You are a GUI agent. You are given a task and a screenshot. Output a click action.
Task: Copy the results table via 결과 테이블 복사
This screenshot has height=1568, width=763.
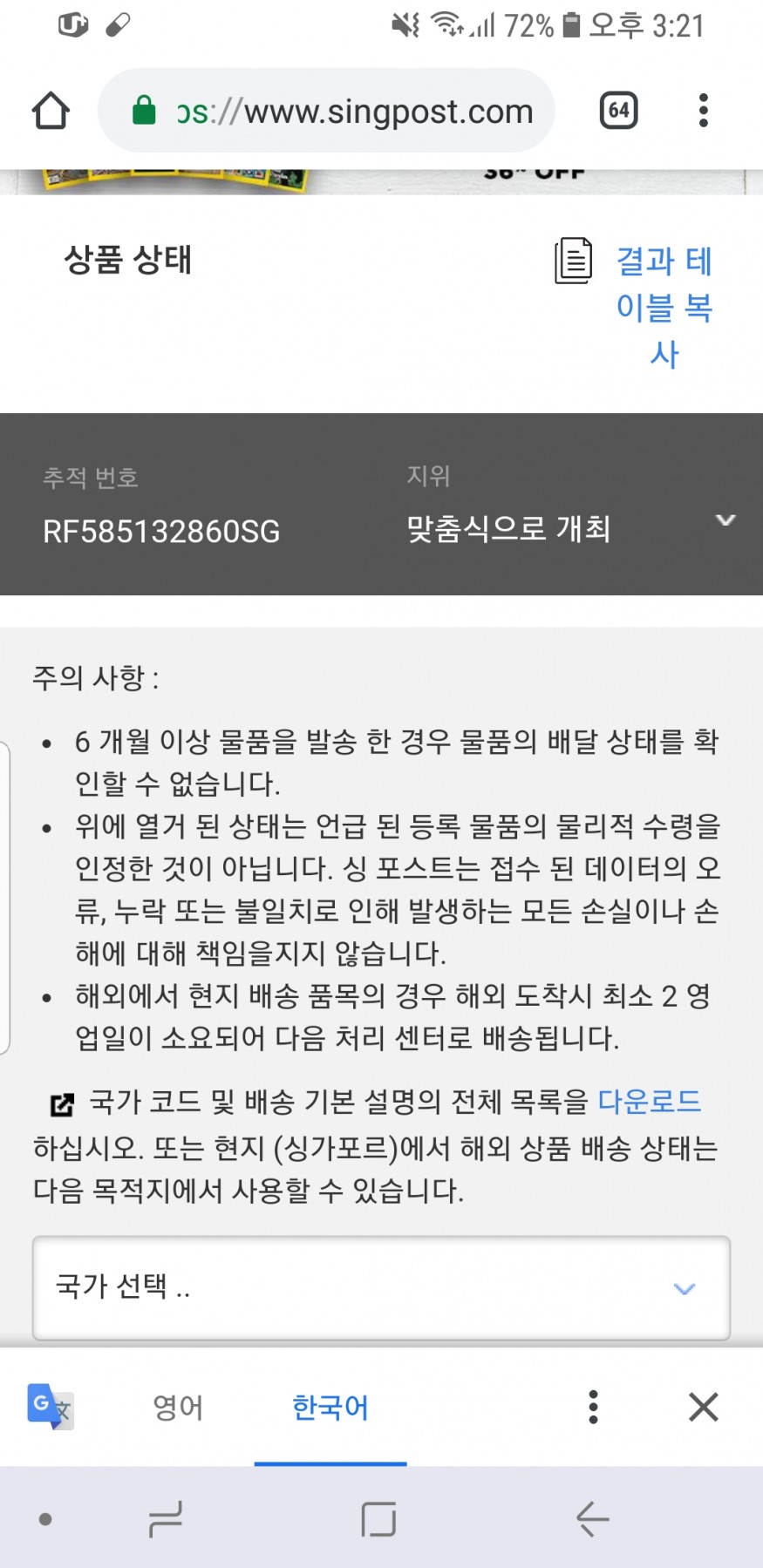(x=663, y=305)
